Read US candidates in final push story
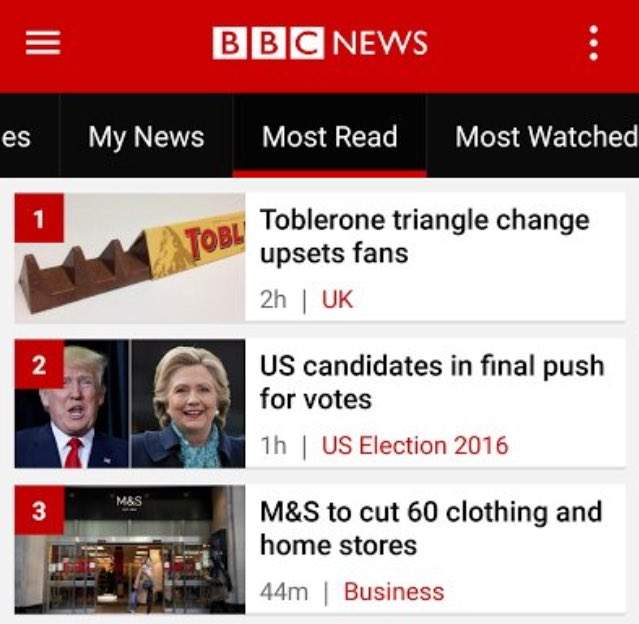The image size is (639, 624). click(431, 382)
